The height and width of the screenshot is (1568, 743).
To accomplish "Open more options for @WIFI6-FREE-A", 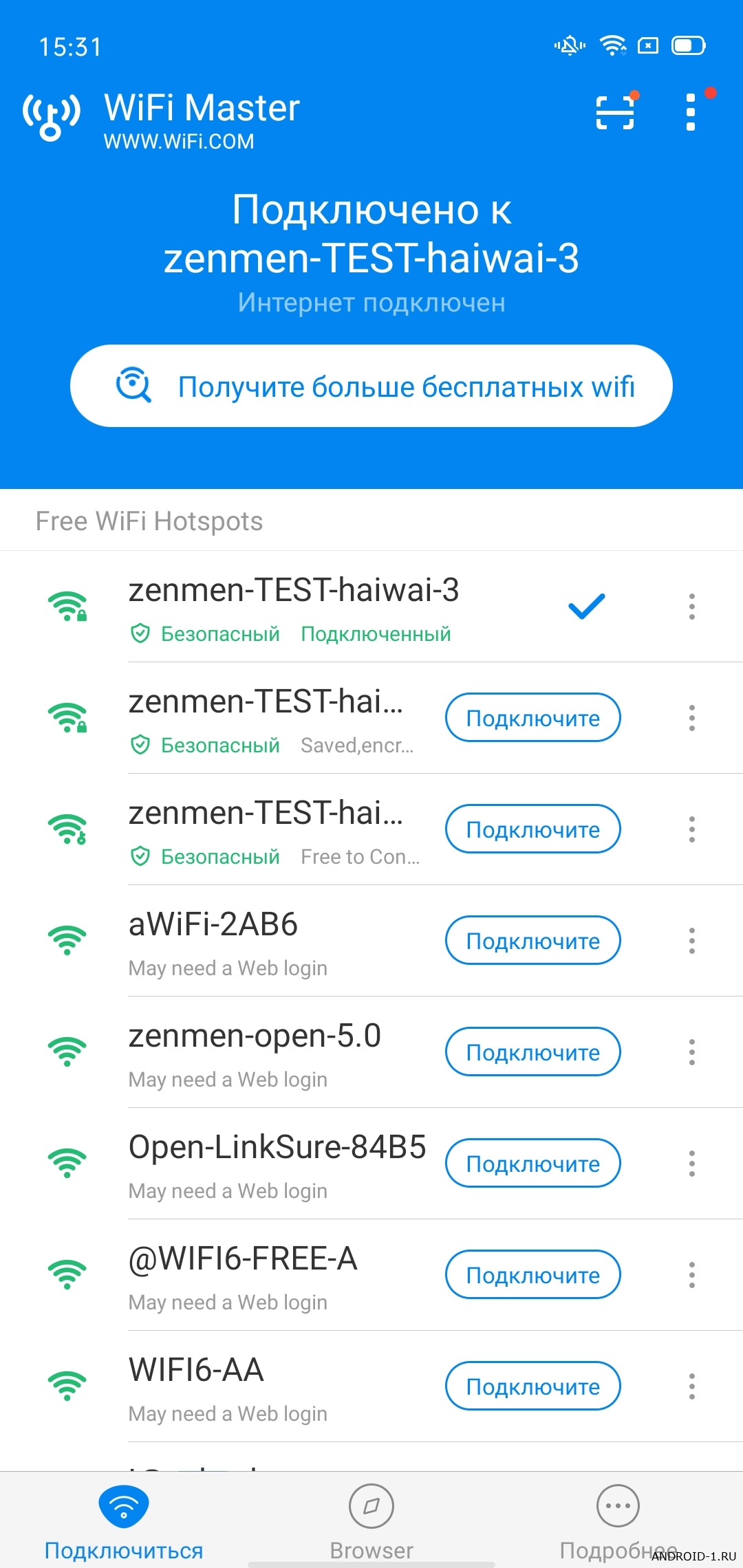I will [691, 1275].
